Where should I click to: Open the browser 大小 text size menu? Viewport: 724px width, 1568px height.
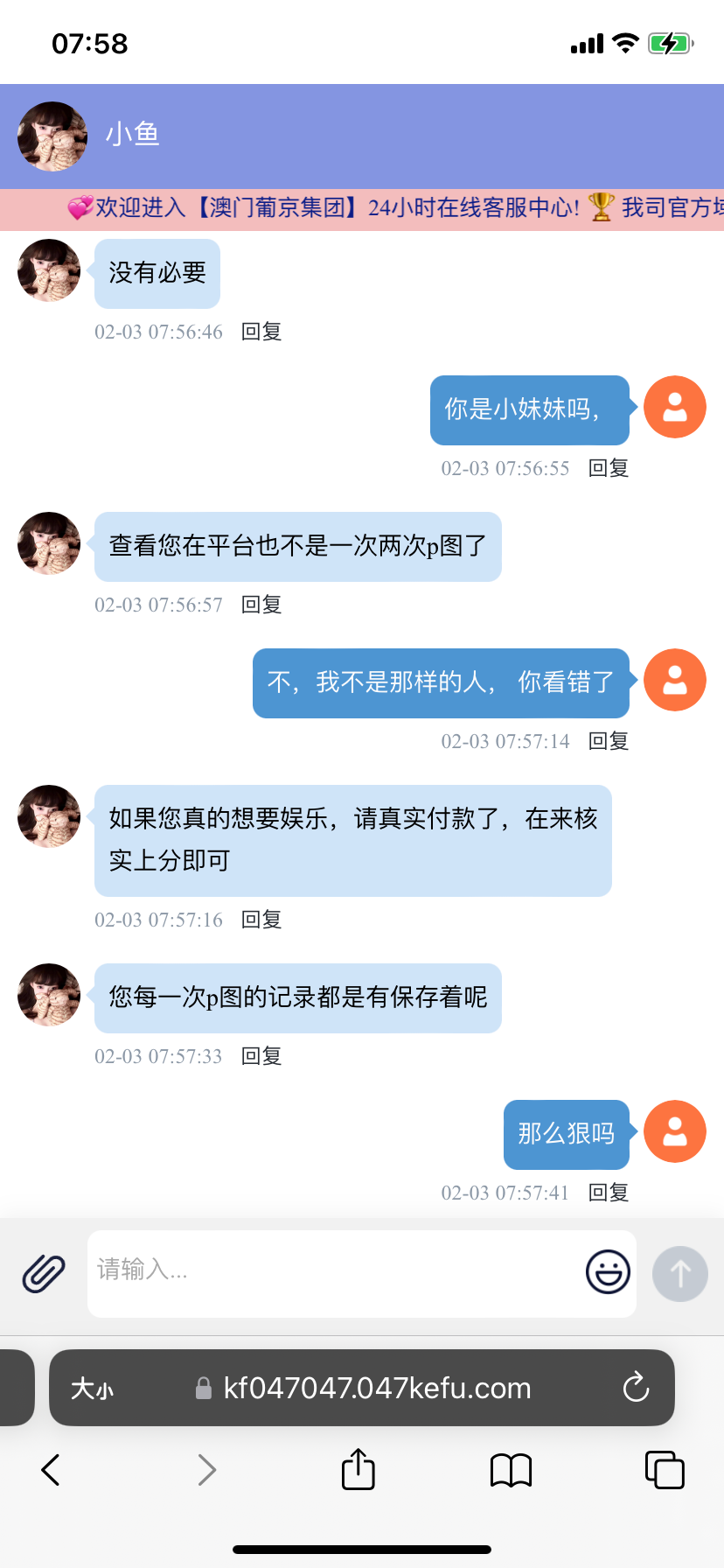(x=92, y=1389)
